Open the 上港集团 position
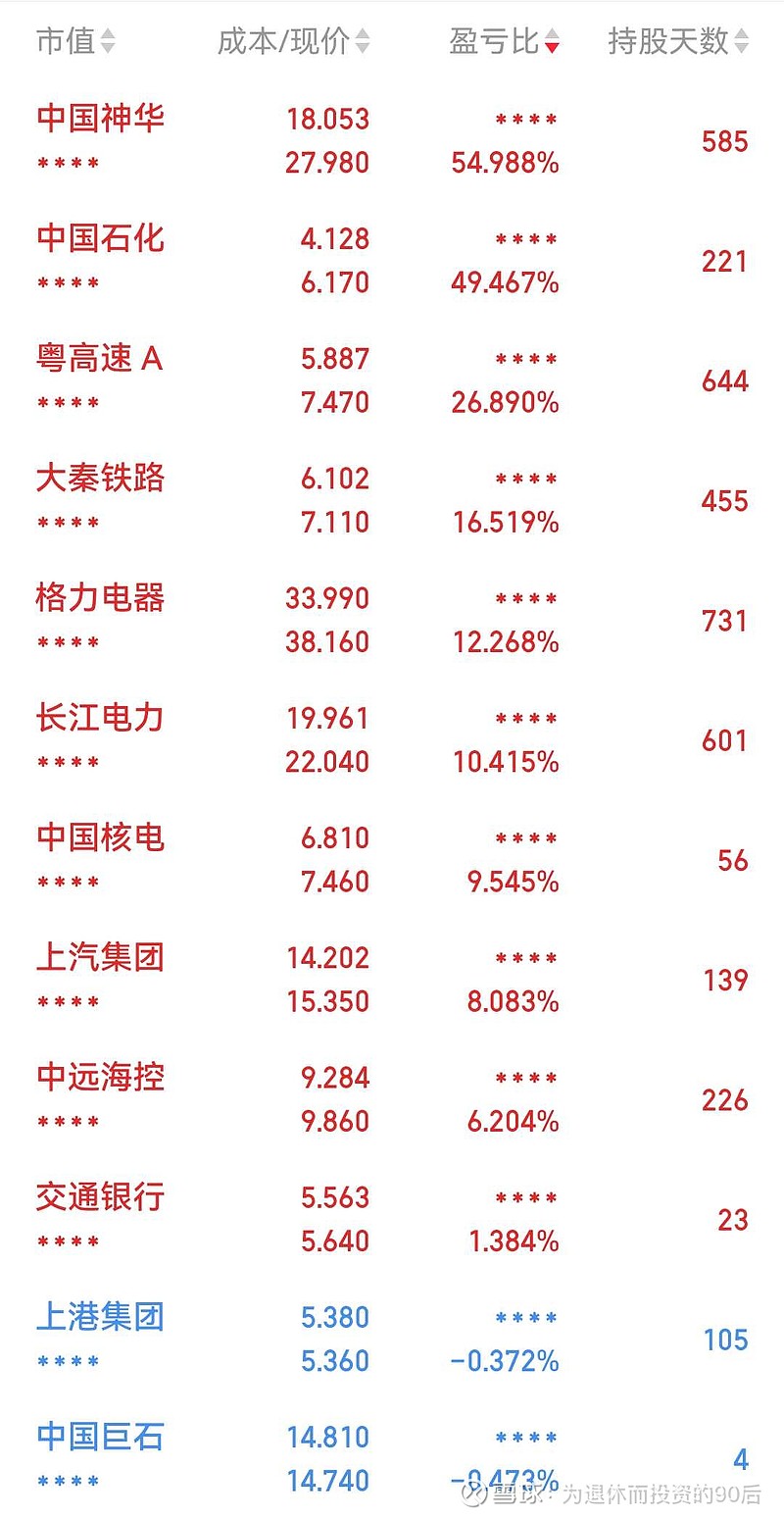 [392, 1340]
